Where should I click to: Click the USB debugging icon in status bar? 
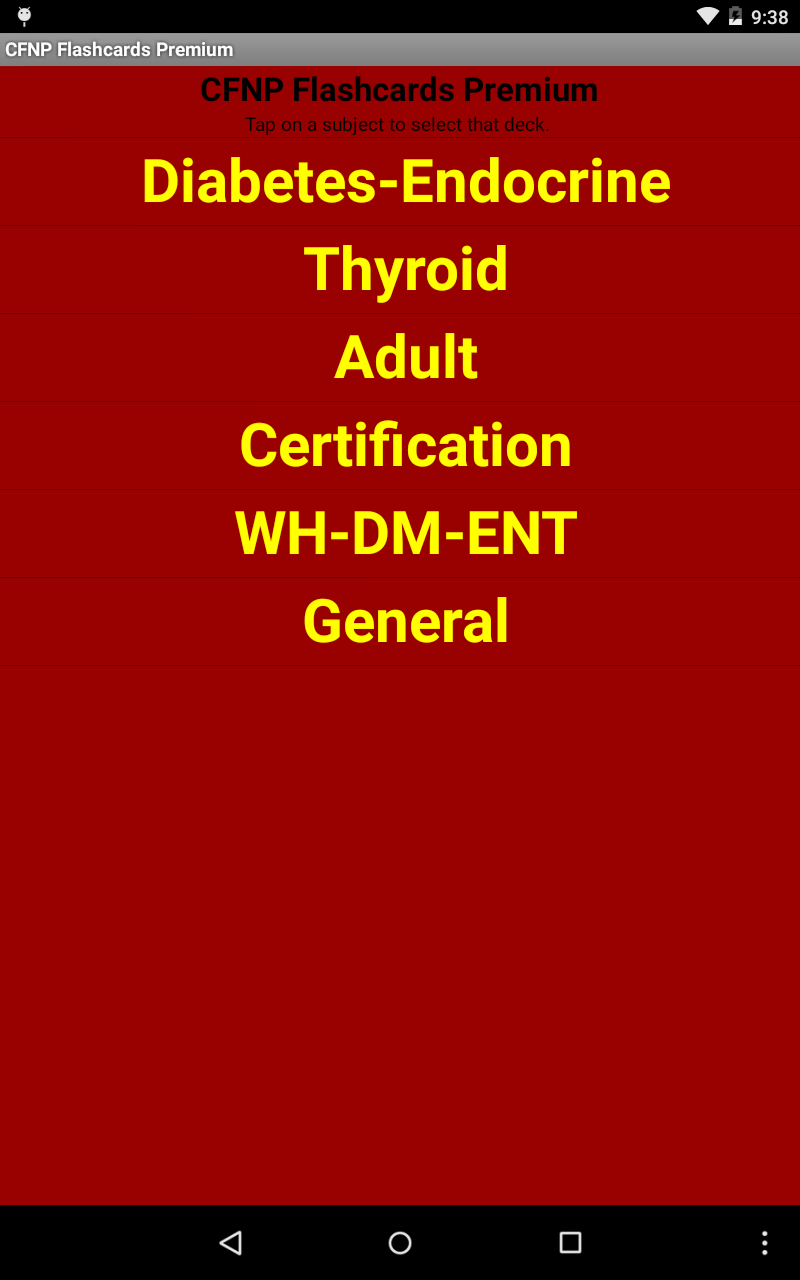[24, 15]
